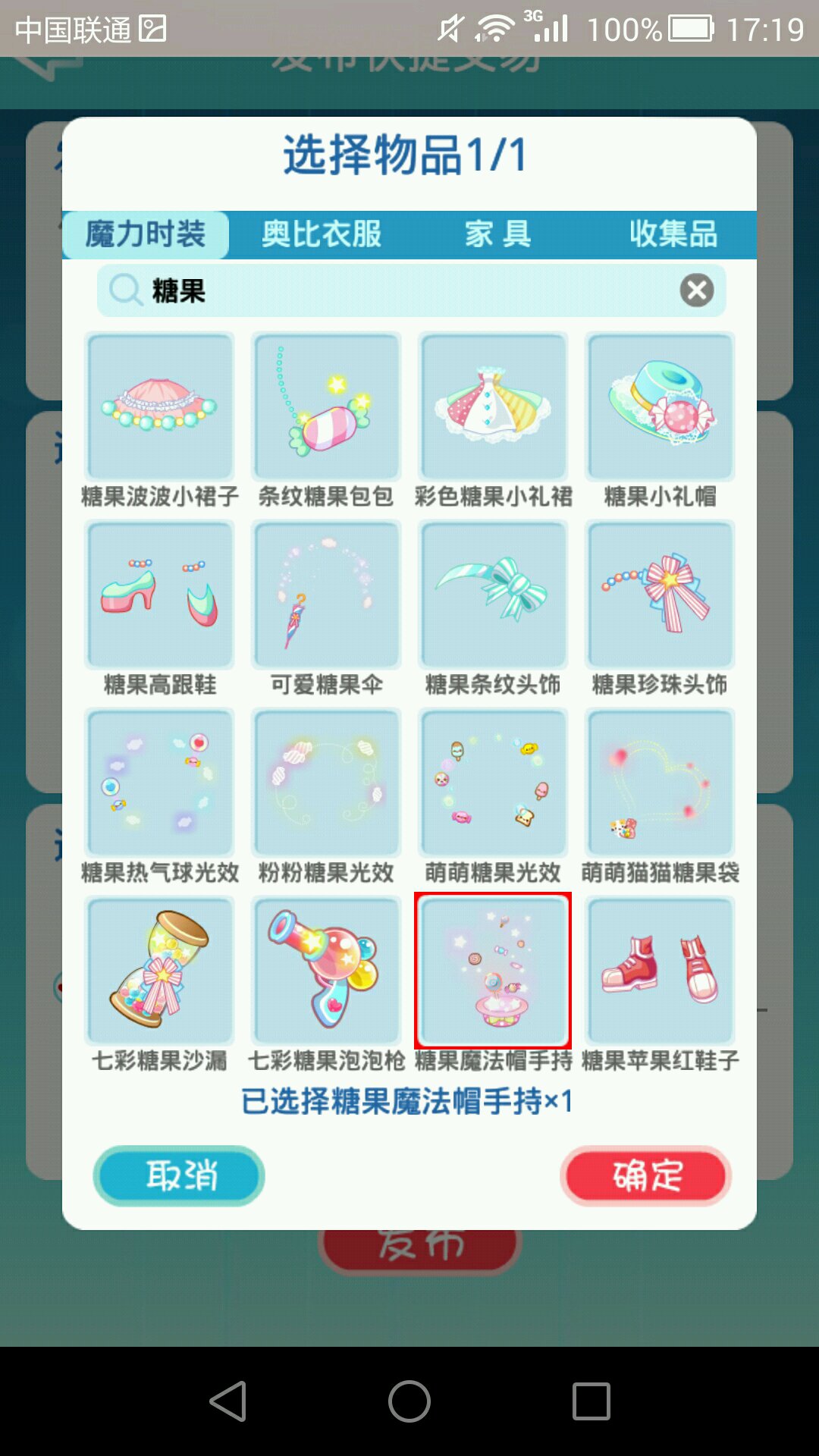Pick the 糖果条纹头饰 item
Screen dimensions: 819x1456
[493, 595]
